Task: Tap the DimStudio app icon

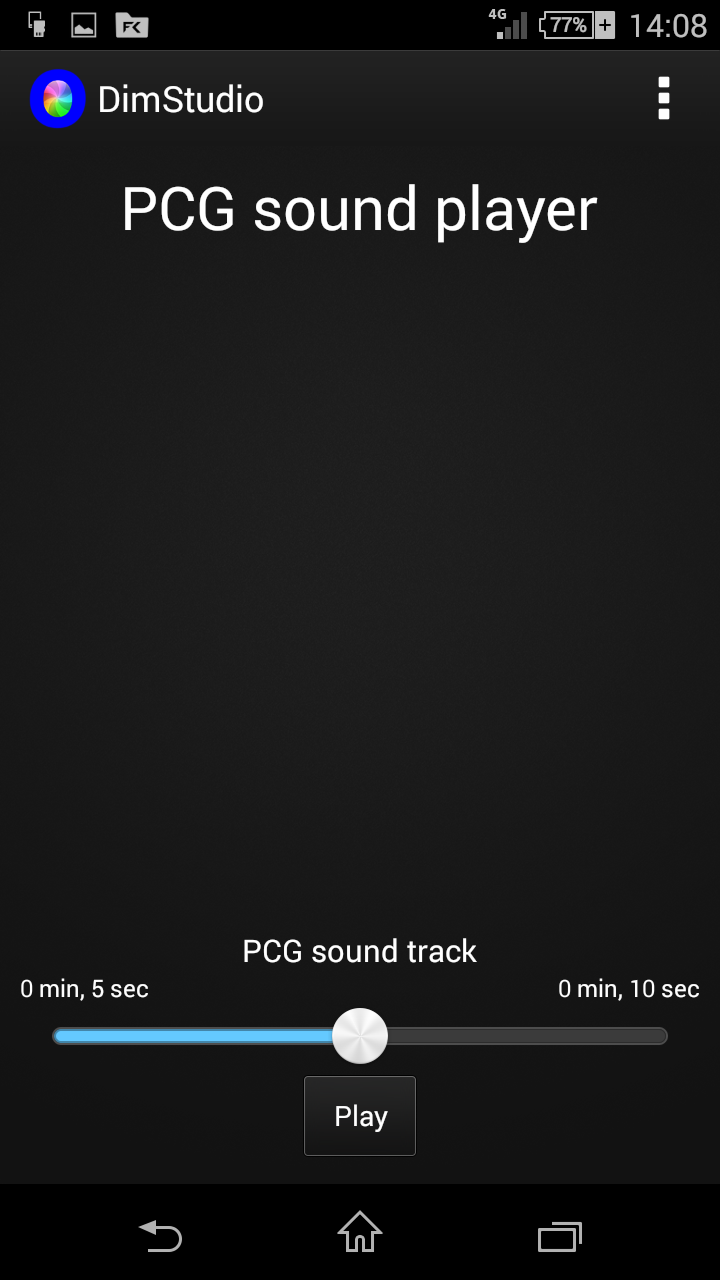Action: [x=57, y=99]
